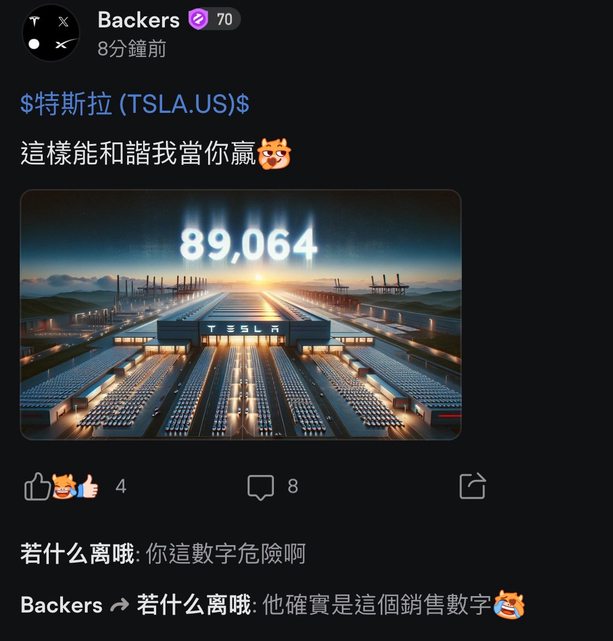Open Backers' profile from the reply
The width and height of the screenshot is (613, 641).
coord(61,605)
